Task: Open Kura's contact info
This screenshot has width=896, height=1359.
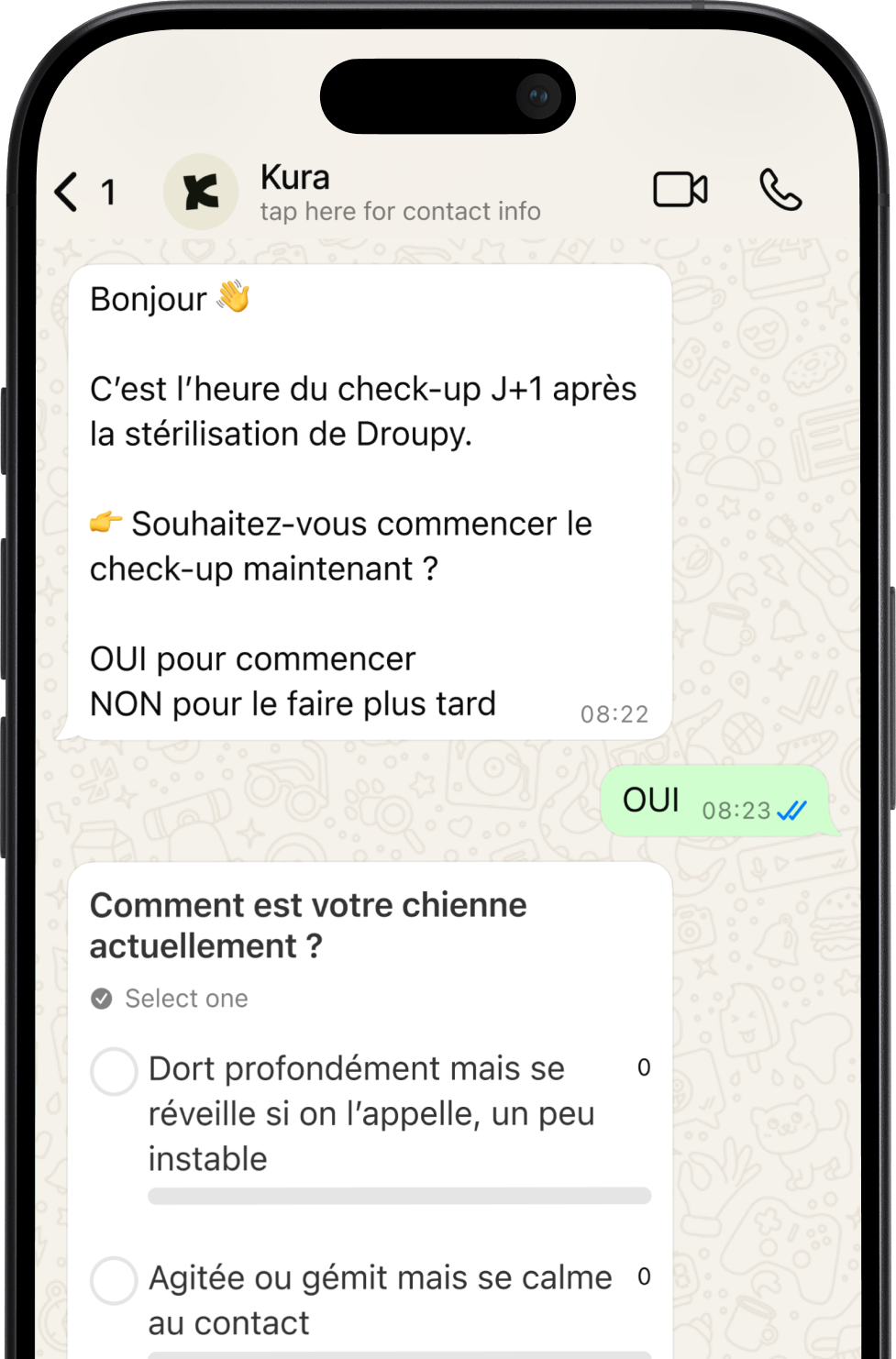Action: [400, 193]
